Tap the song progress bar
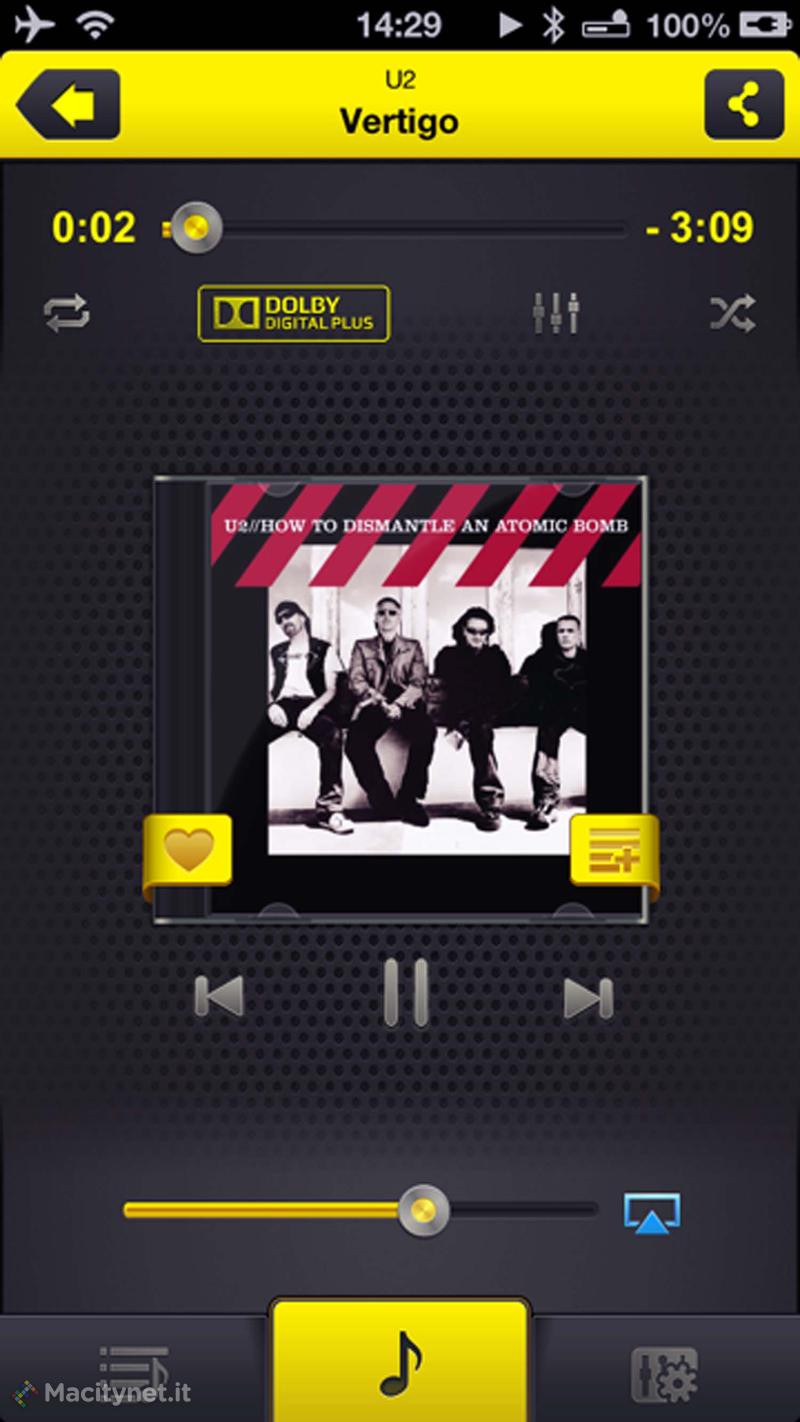This screenshot has height=1422, width=800. (x=400, y=230)
